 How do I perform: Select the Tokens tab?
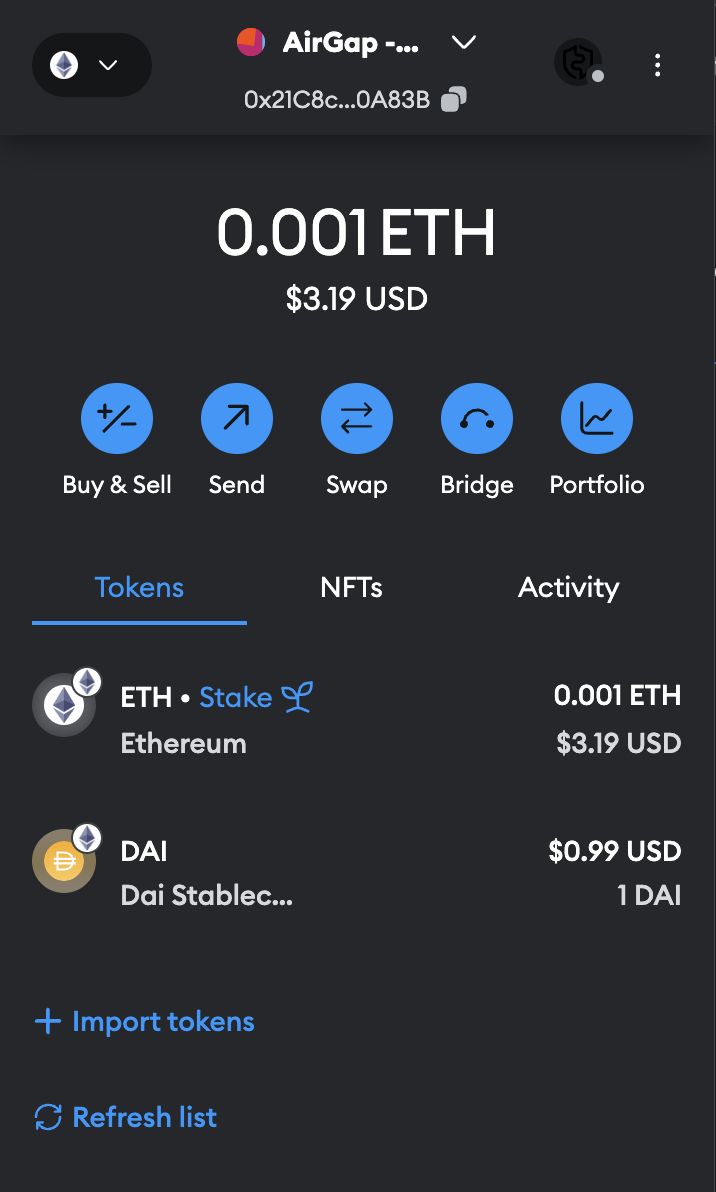pyautogui.click(x=139, y=588)
